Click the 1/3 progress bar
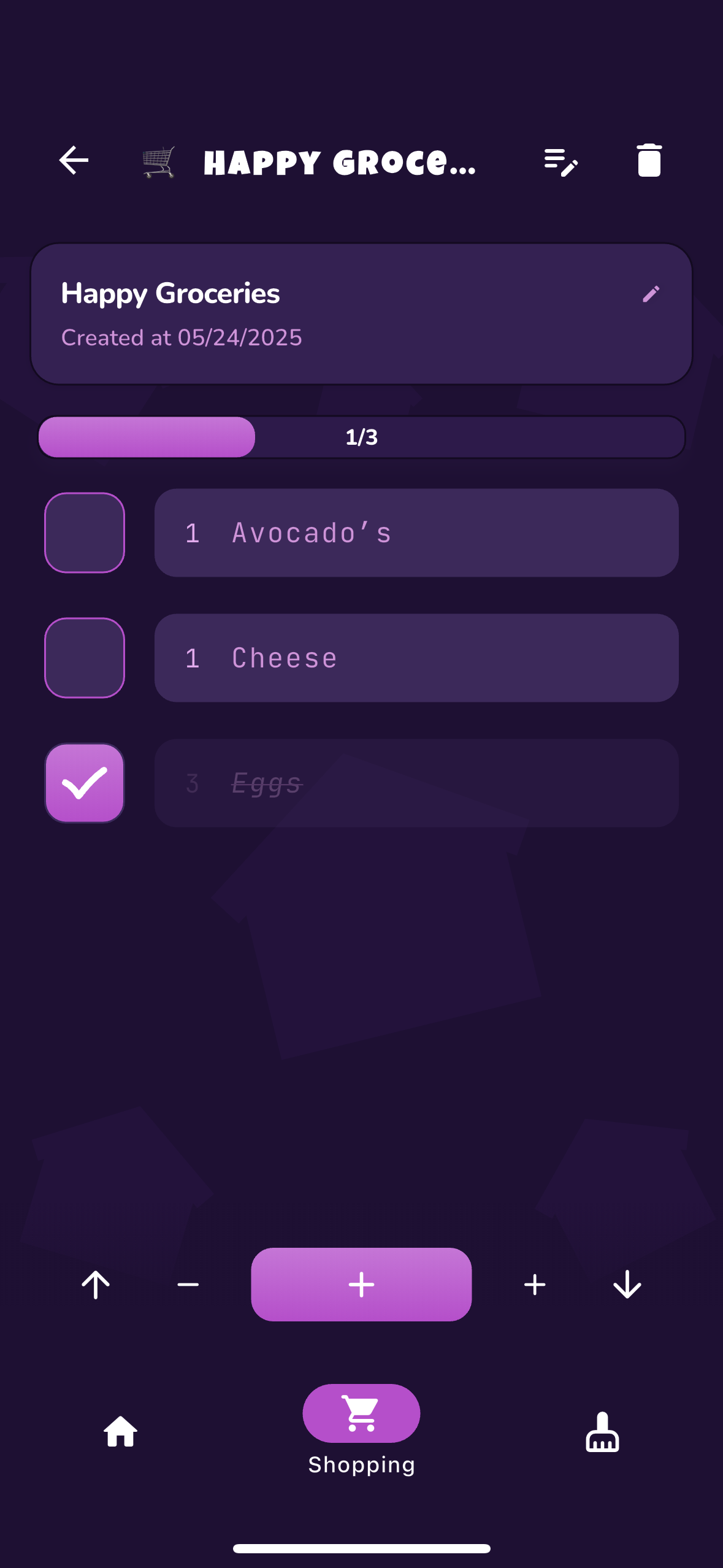The image size is (723, 1568). pos(361,437)
